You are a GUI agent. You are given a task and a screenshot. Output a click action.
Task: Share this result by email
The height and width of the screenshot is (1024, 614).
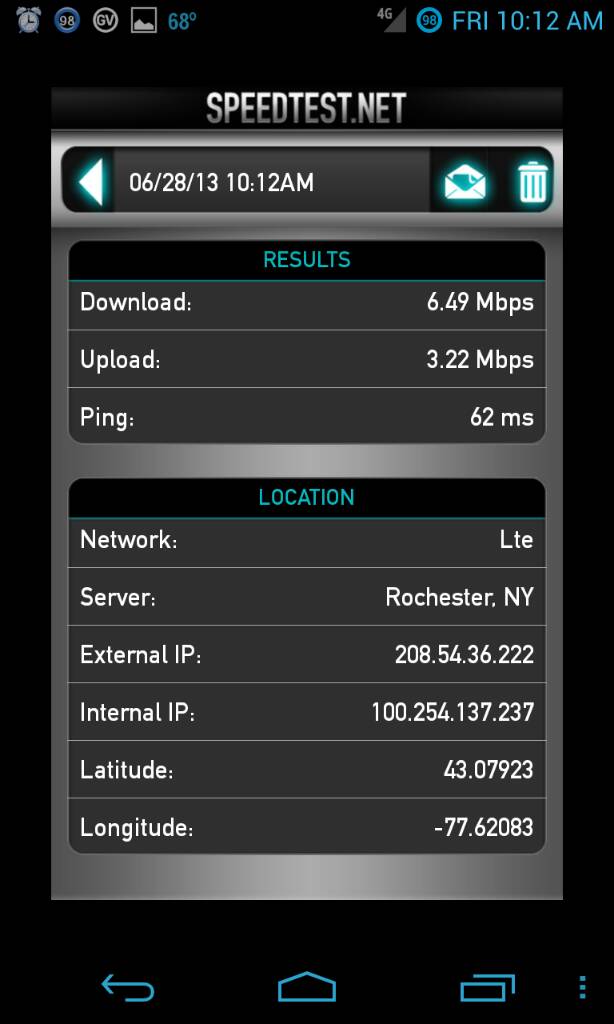(x=465, y=182)
